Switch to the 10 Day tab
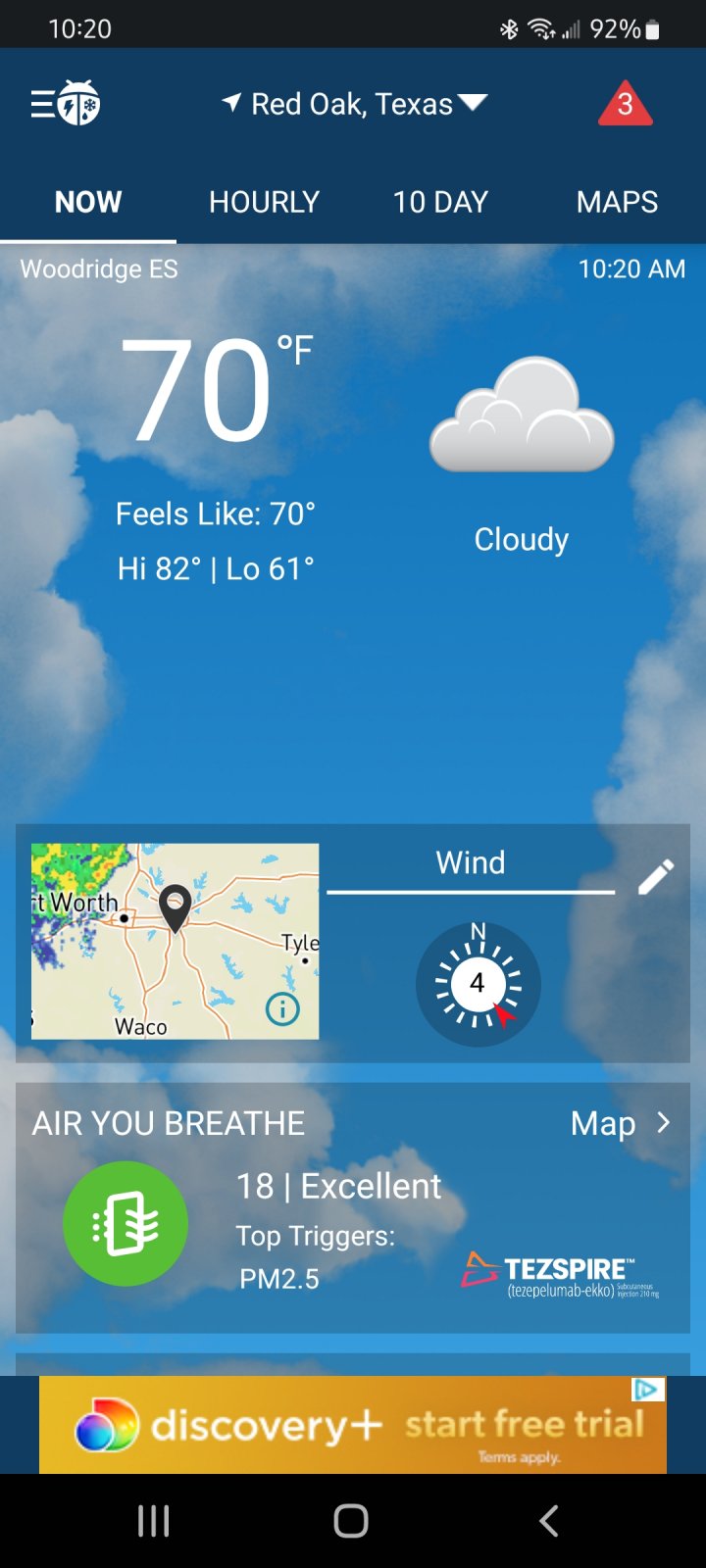Screen dimensions: 706x1568 pos(441,202)
